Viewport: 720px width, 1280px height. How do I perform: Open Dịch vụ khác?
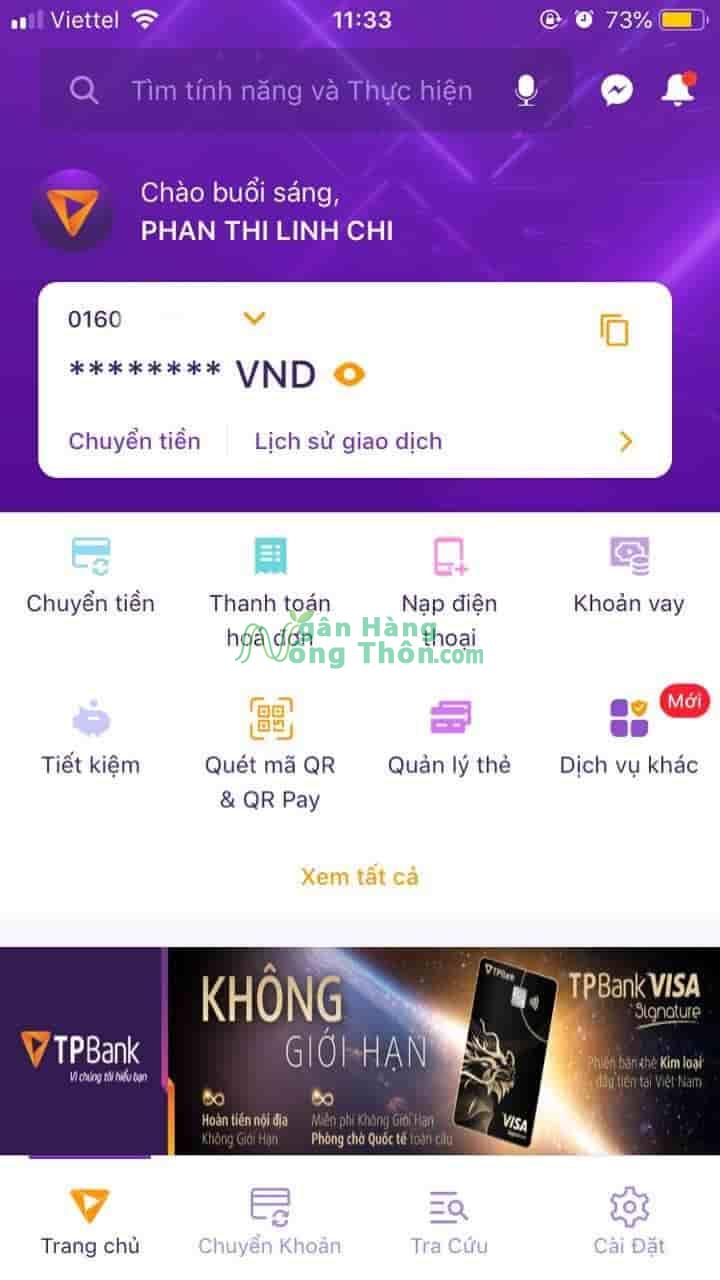(x=629, y=738)
